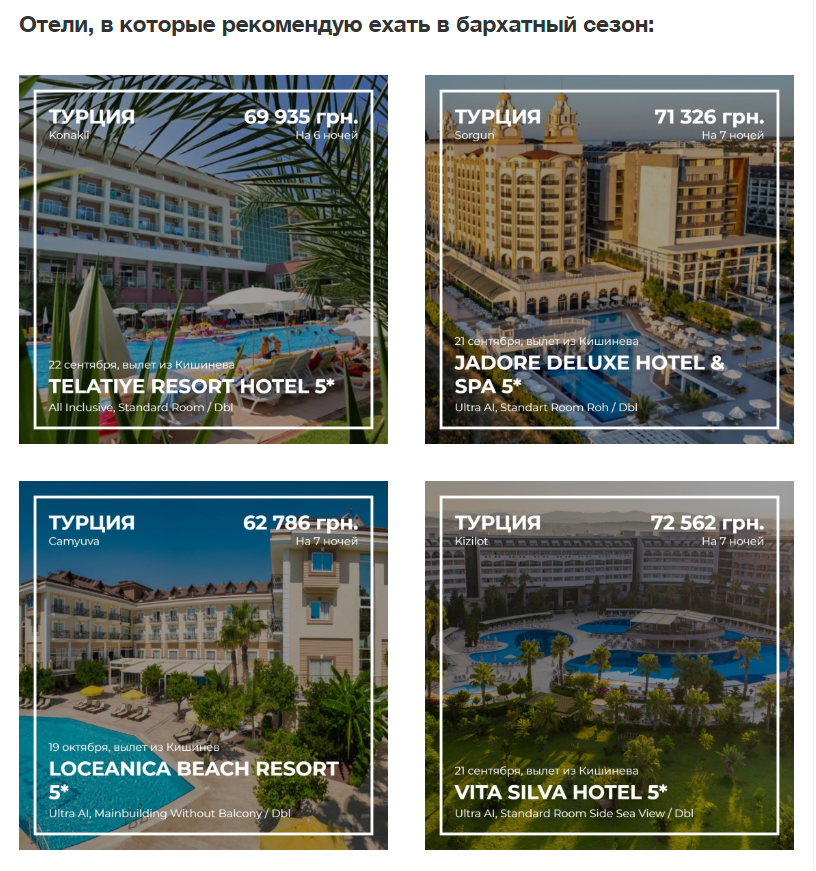Open the Jadore Deluxe Hotel & Spa card
This screenshot has height=871, width=816.
click(609, 260)
